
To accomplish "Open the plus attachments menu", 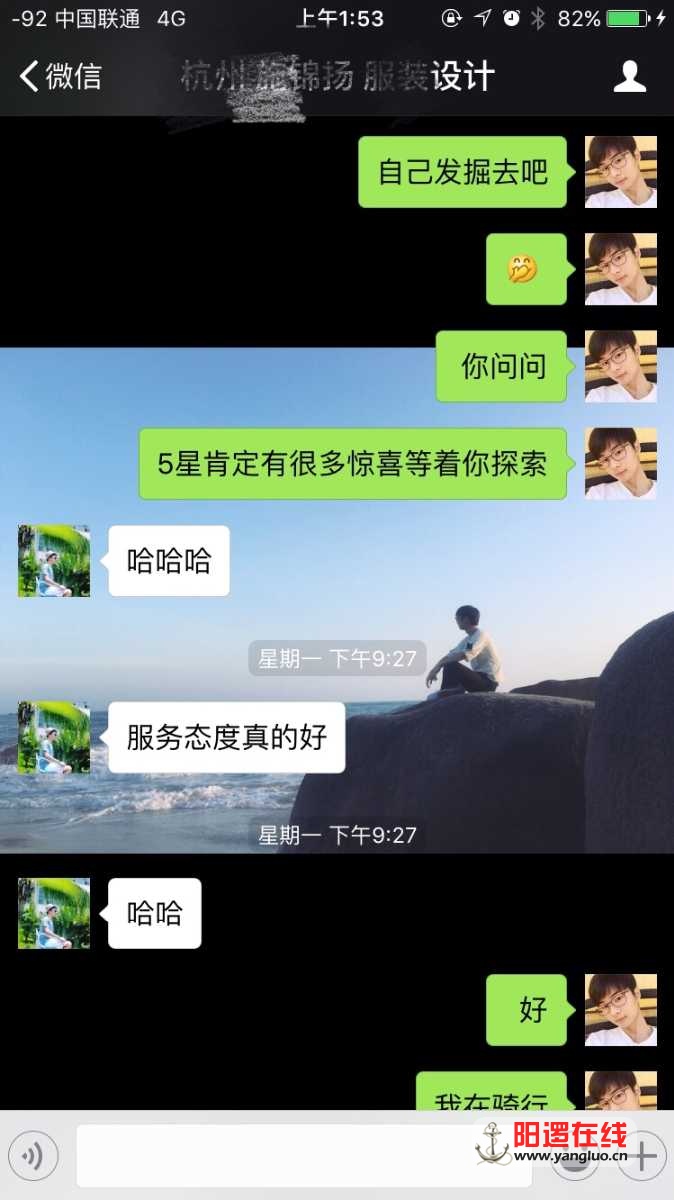I will coord(643,1156).
